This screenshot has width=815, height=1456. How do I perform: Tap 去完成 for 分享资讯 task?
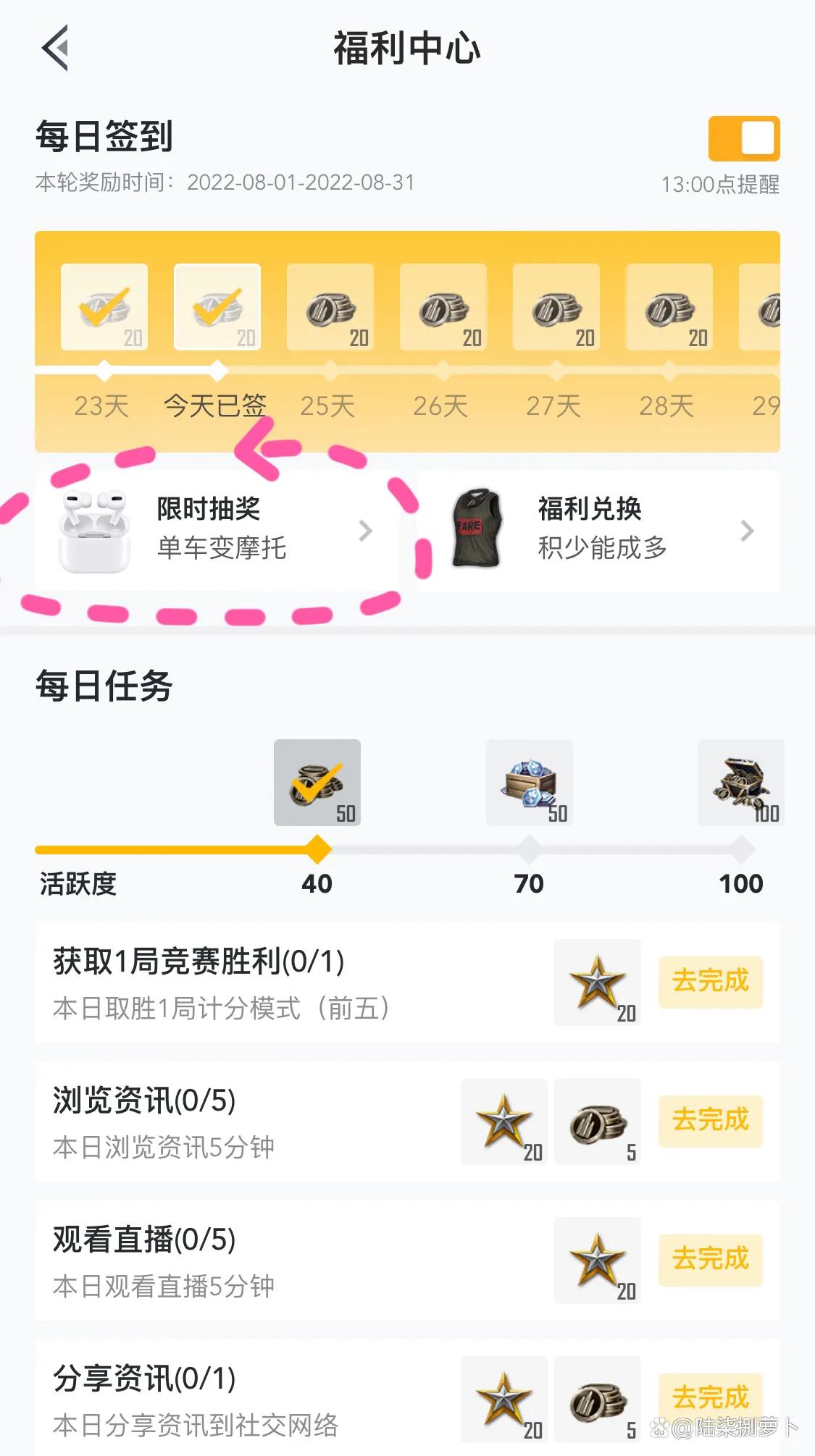pyautogui.click(x=710, y=1397)
